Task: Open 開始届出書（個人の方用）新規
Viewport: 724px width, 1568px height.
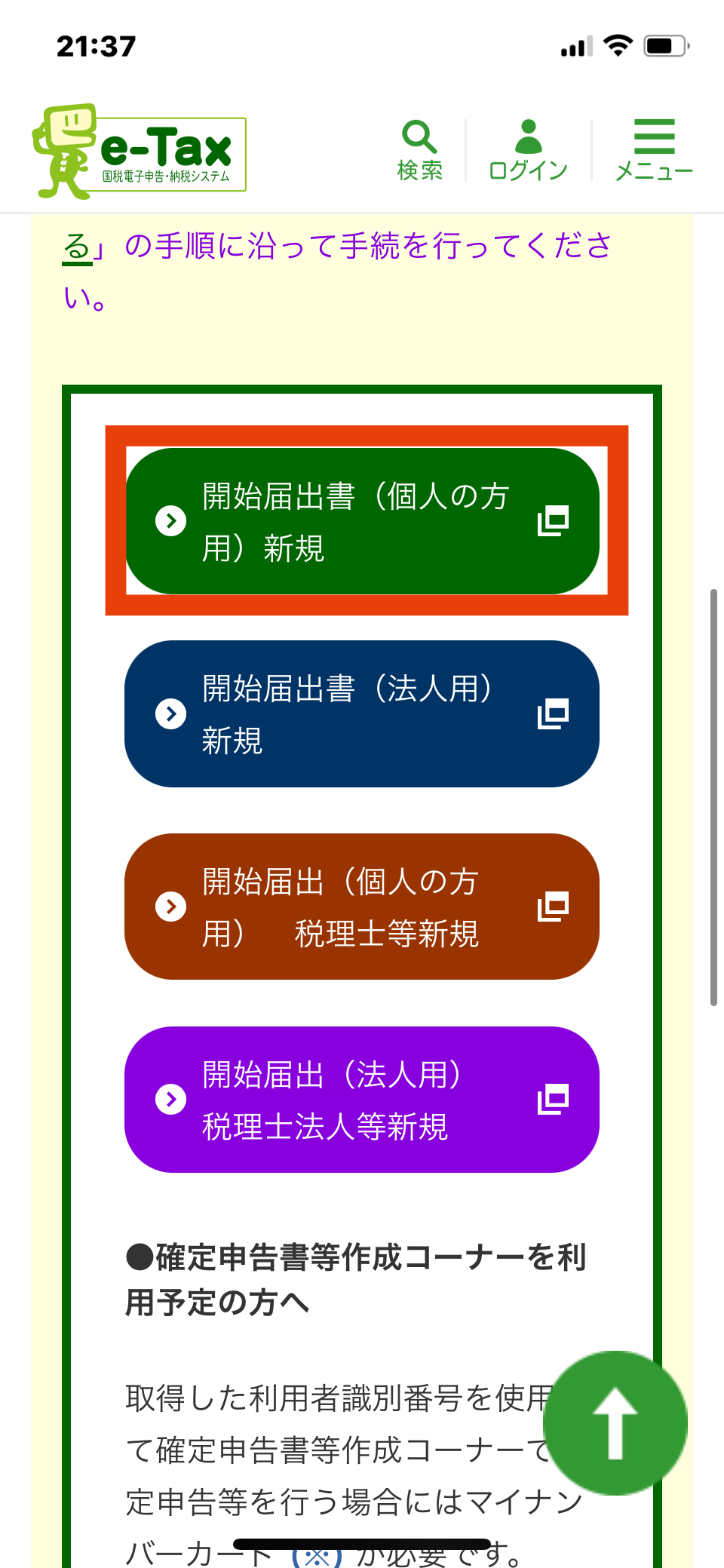Action: point(362,521)
